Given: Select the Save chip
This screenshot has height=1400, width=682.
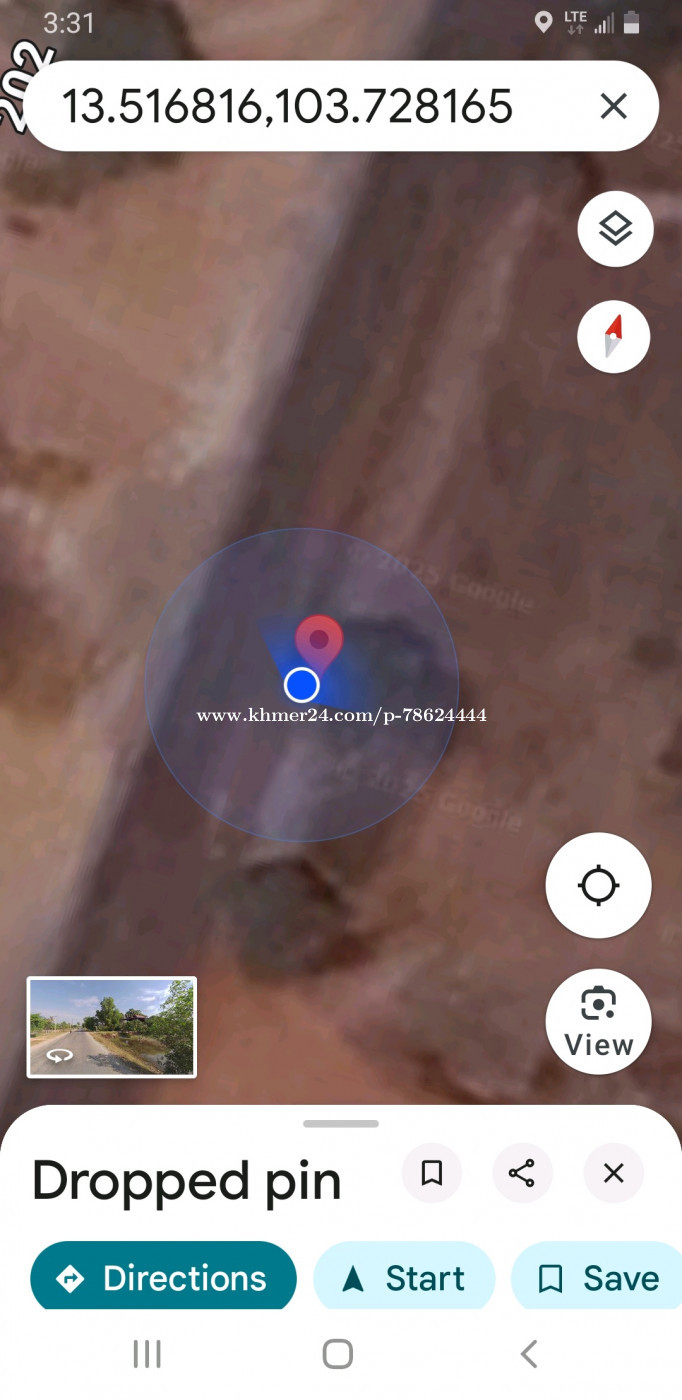Looking at the screenshot, I should click(x=598, y=1277).
